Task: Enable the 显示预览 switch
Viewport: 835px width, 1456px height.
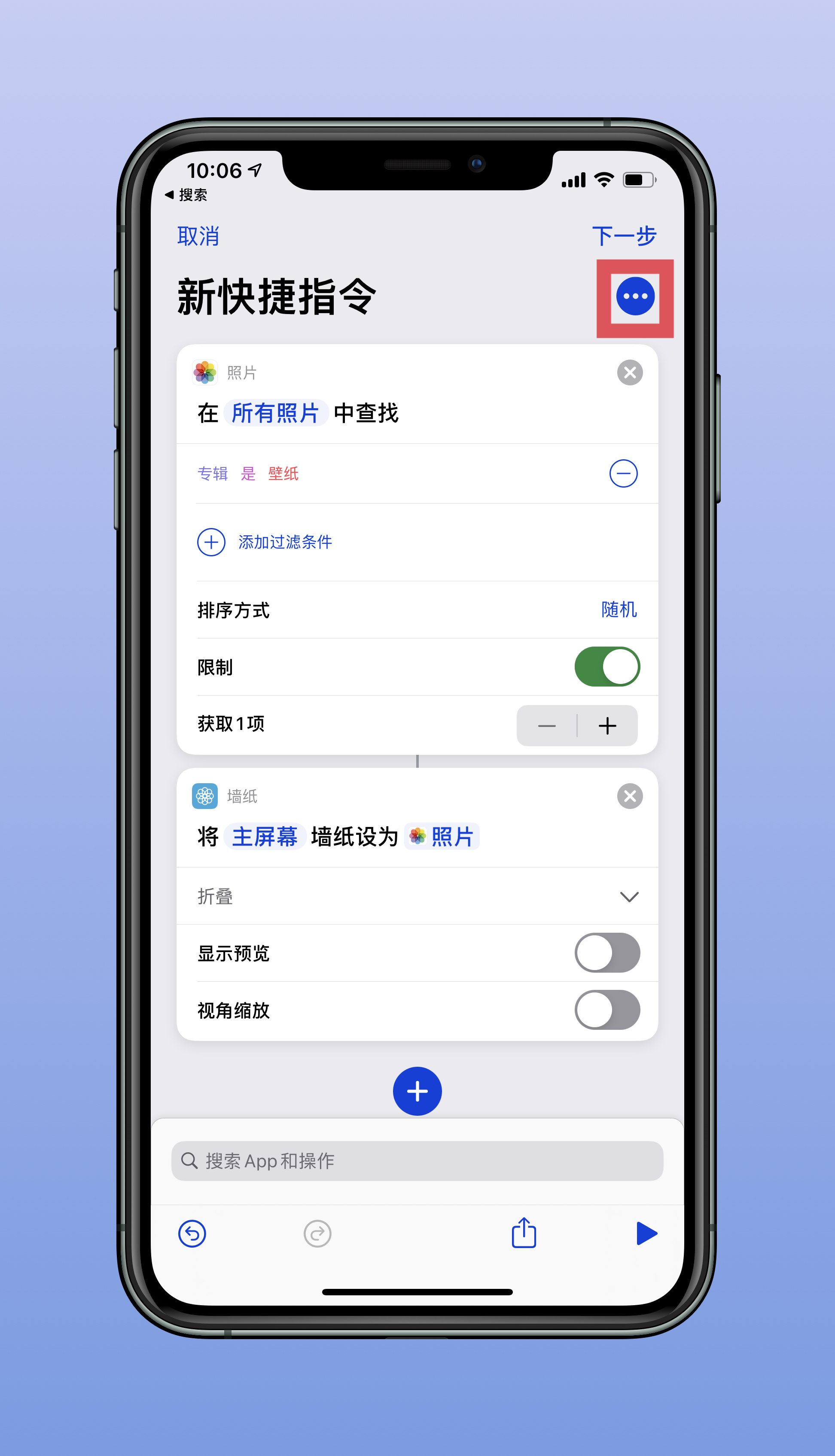Action: click(x=607, y=953)
